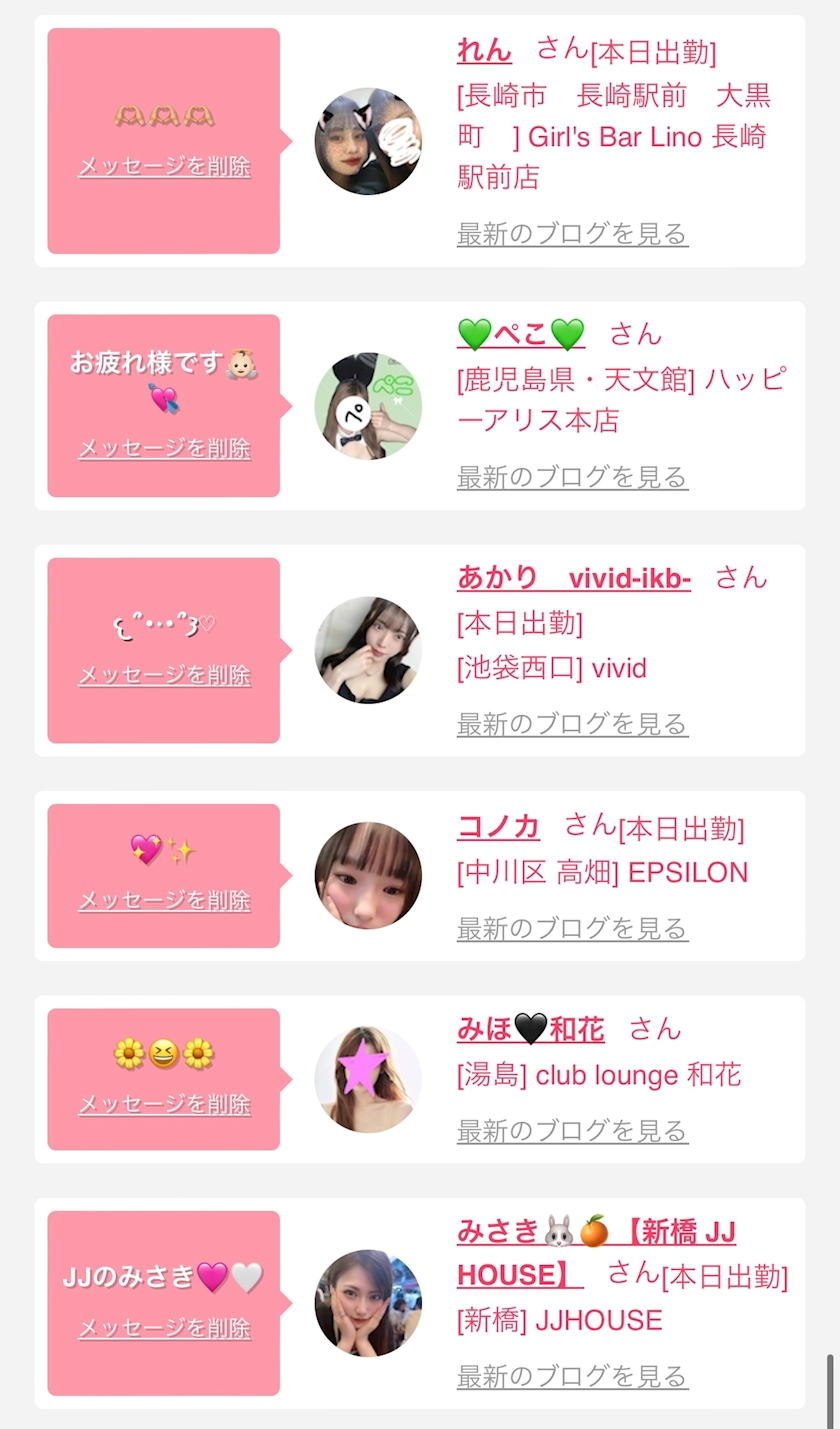This screenshot has height=1429, width=840.
Task: View れん's latest blog
Action: (572, 234)
